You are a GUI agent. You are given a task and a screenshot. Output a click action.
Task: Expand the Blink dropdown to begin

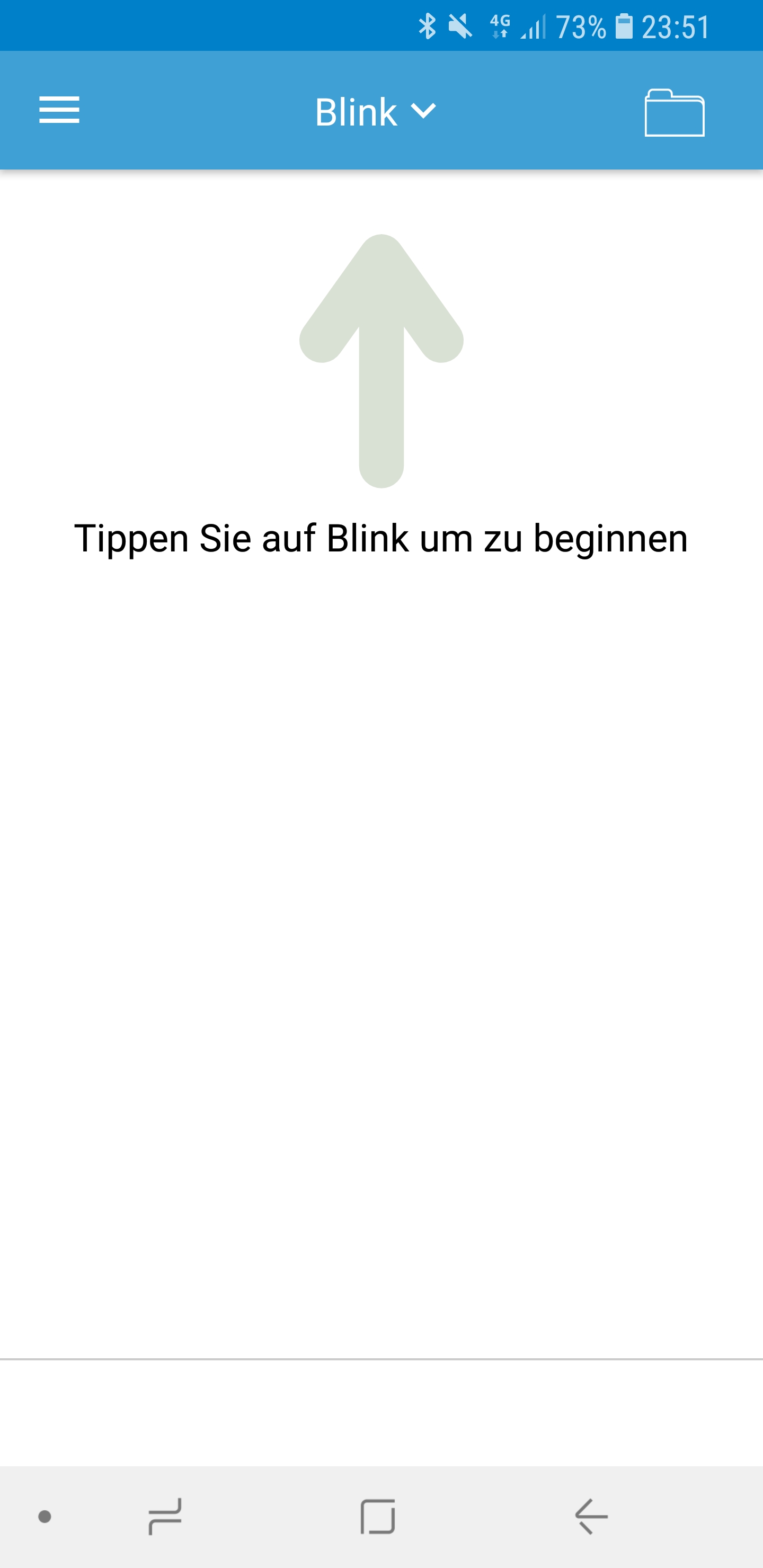click(375, 111)
